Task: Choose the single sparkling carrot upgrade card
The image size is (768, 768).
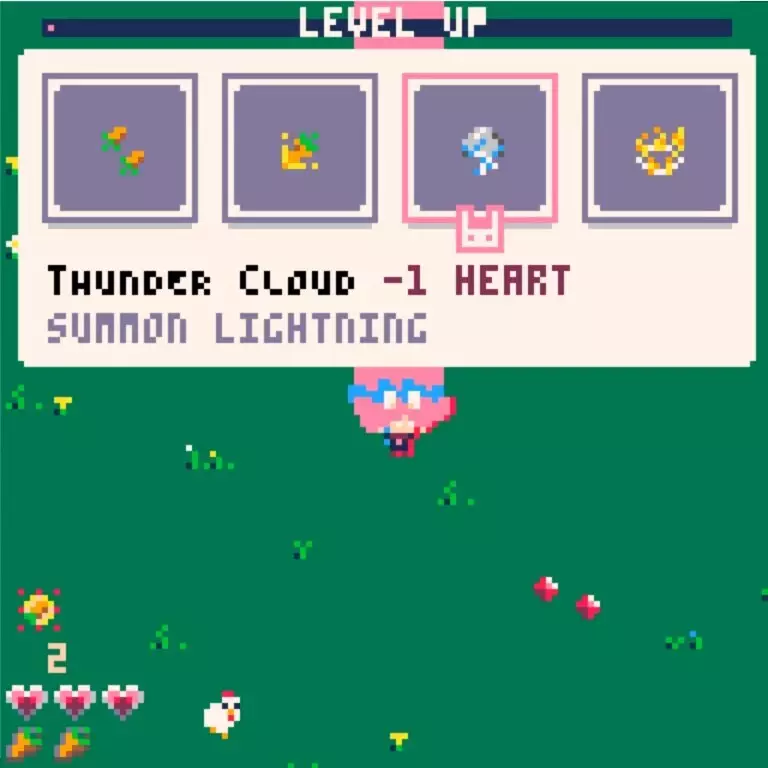Action: (300, 148)
